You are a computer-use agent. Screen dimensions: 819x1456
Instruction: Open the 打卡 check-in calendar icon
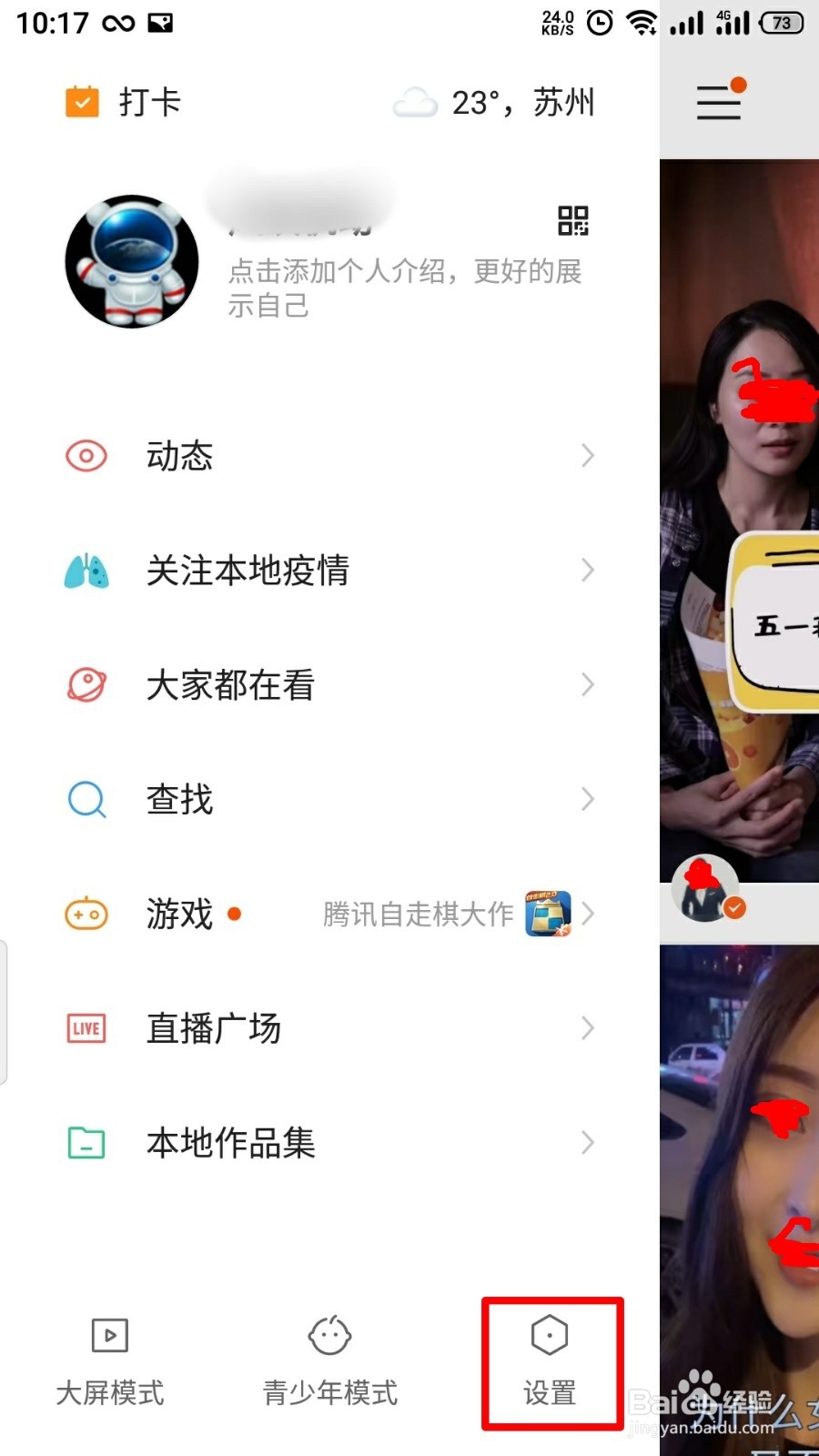pyautogui.click(x=83, y=102)
